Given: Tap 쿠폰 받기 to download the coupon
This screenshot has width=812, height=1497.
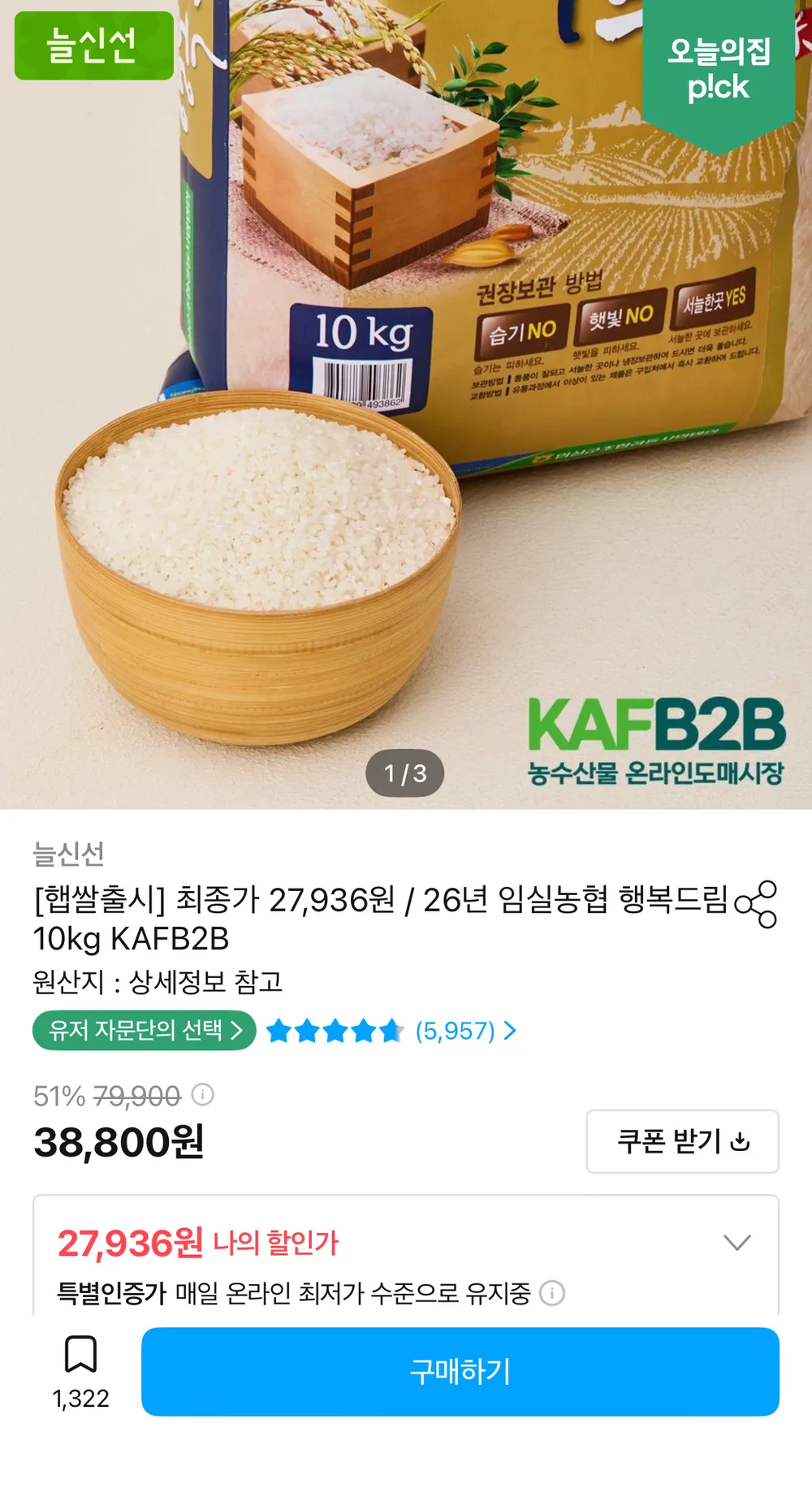Looking at the screenshot, I should [x=683, y=1141].
